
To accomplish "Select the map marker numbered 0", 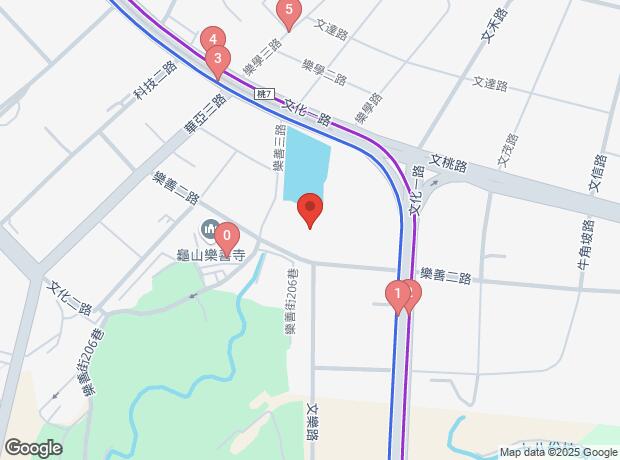I will (x=227, y=238).
